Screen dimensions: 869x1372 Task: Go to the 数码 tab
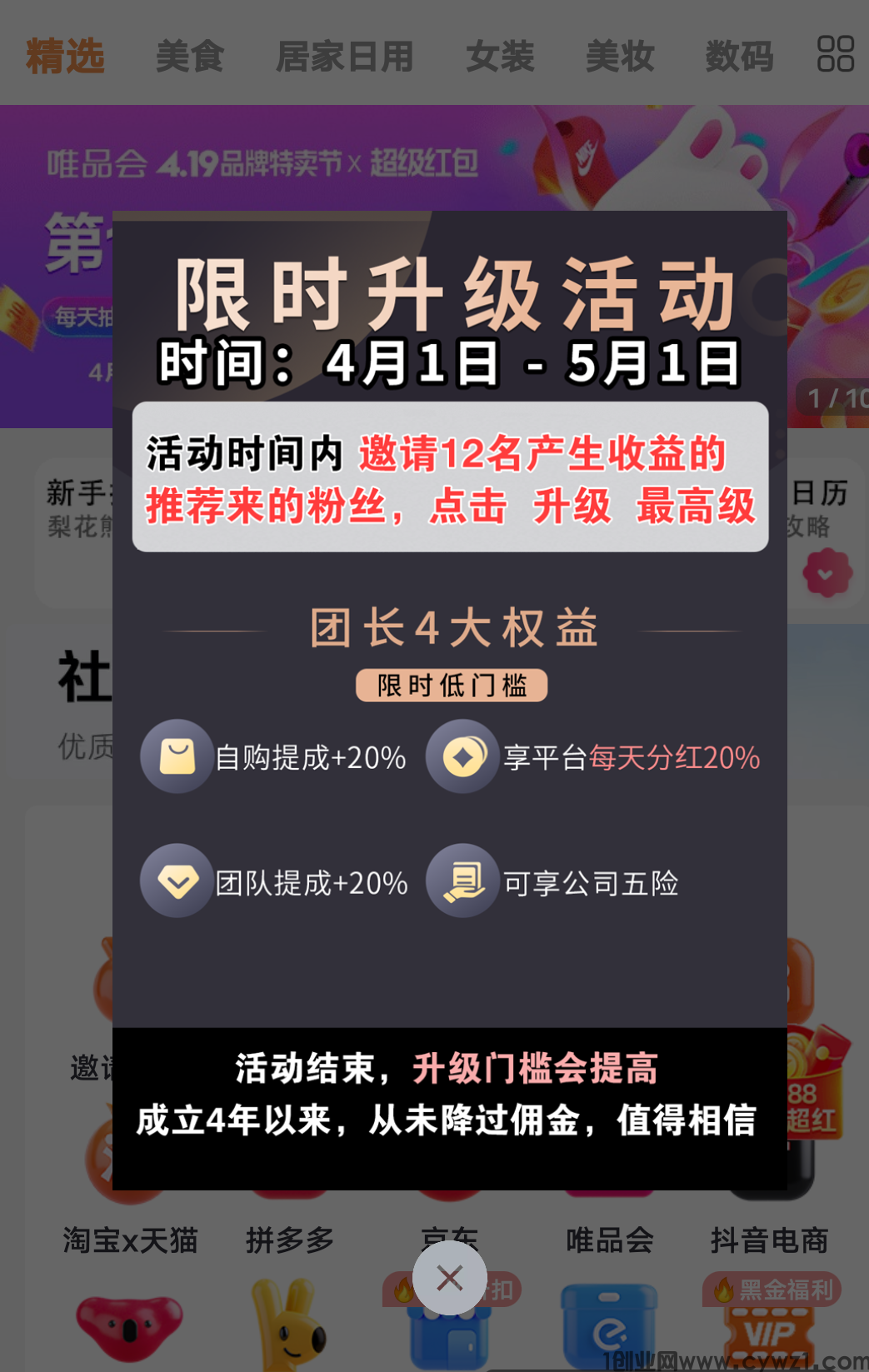tap(739, 57)
